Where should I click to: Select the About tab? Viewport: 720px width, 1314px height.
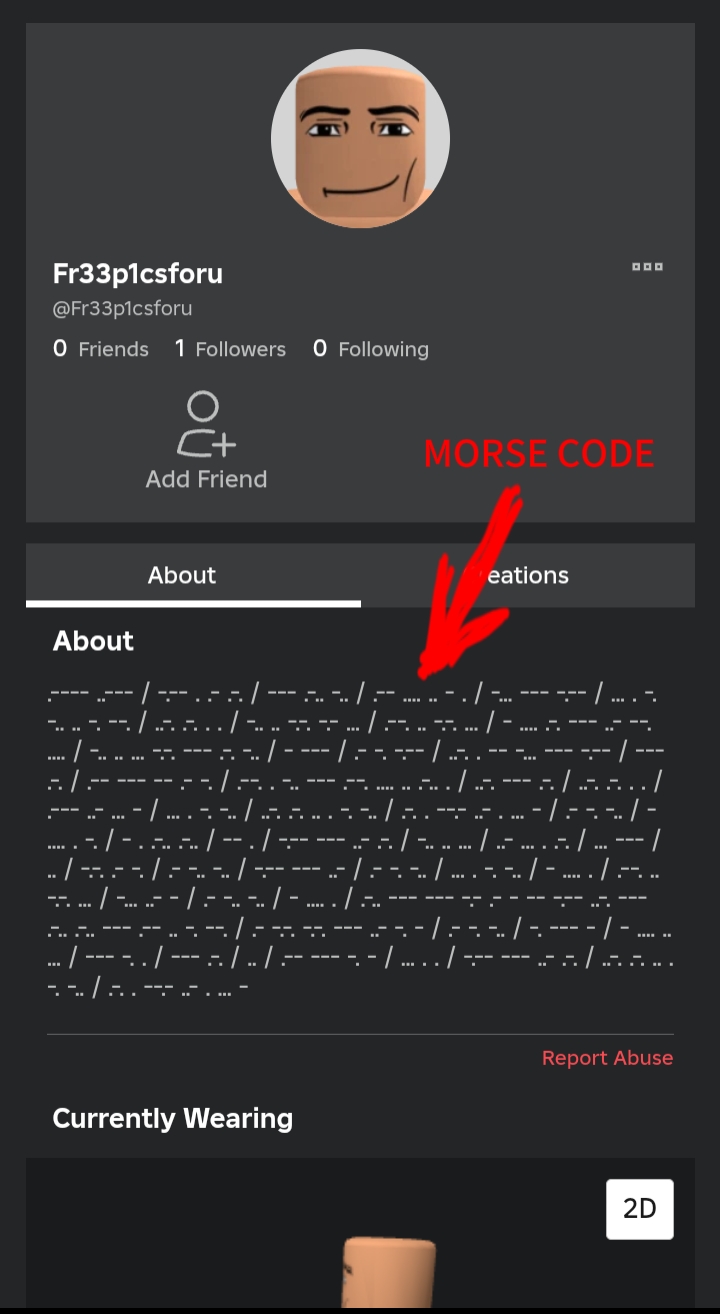(x=182, y=575)
